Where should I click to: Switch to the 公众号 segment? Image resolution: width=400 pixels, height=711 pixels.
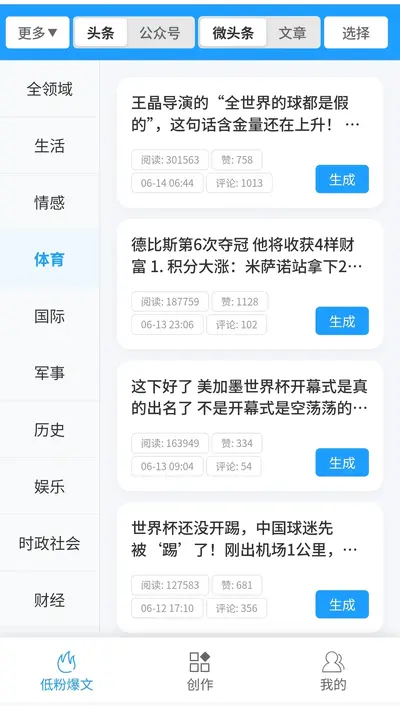[x=160, y=33]
